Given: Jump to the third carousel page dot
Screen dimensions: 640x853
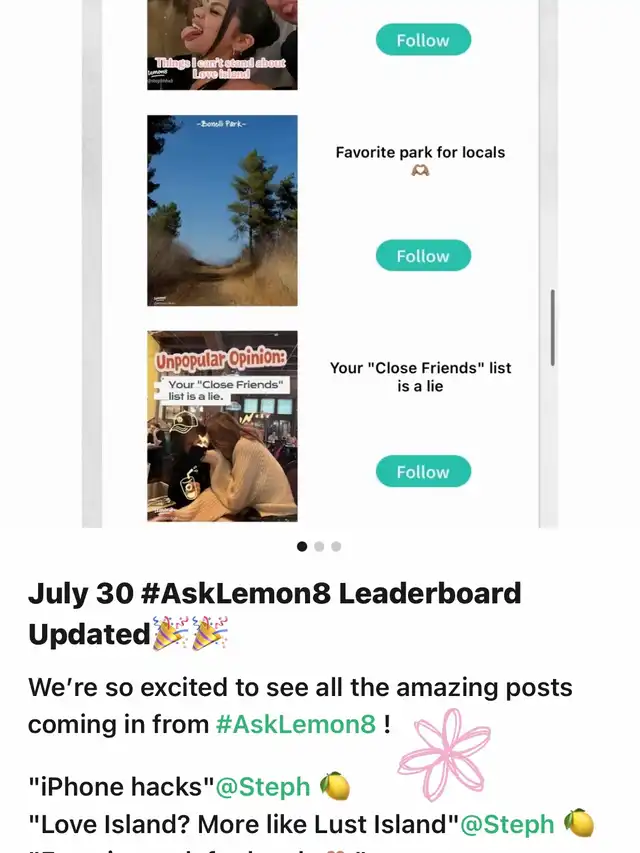Looking at the screenshot, I should pos(336,547).
